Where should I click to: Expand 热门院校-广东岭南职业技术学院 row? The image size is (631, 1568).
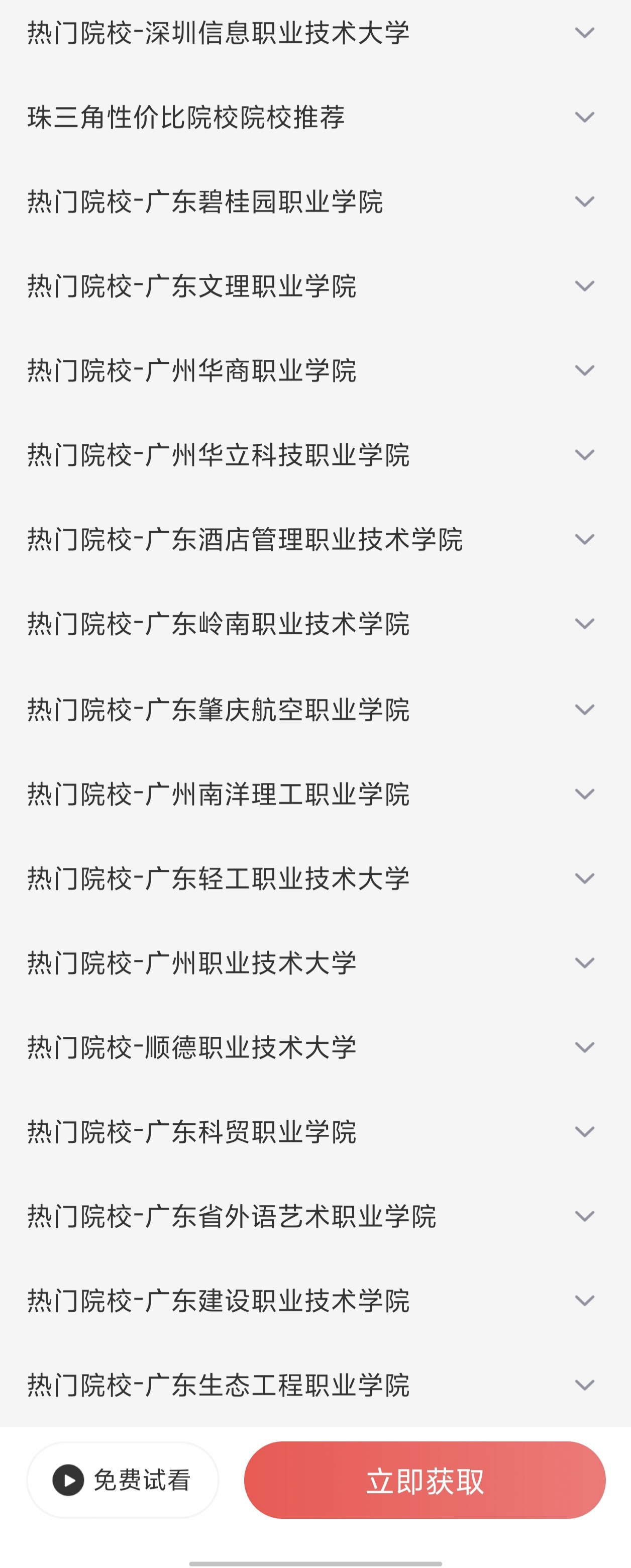(584, 624)
